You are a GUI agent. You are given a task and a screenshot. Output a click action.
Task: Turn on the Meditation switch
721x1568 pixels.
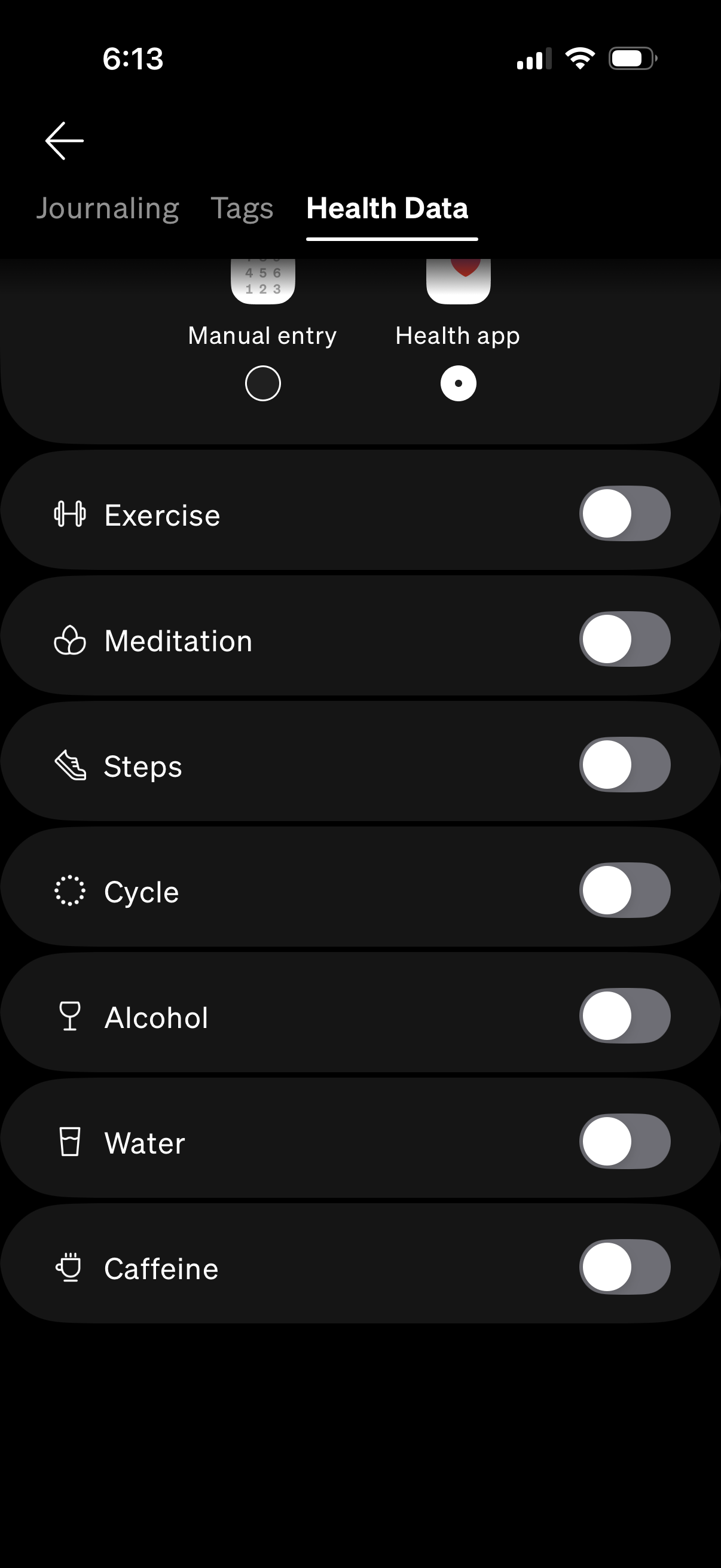624,639
